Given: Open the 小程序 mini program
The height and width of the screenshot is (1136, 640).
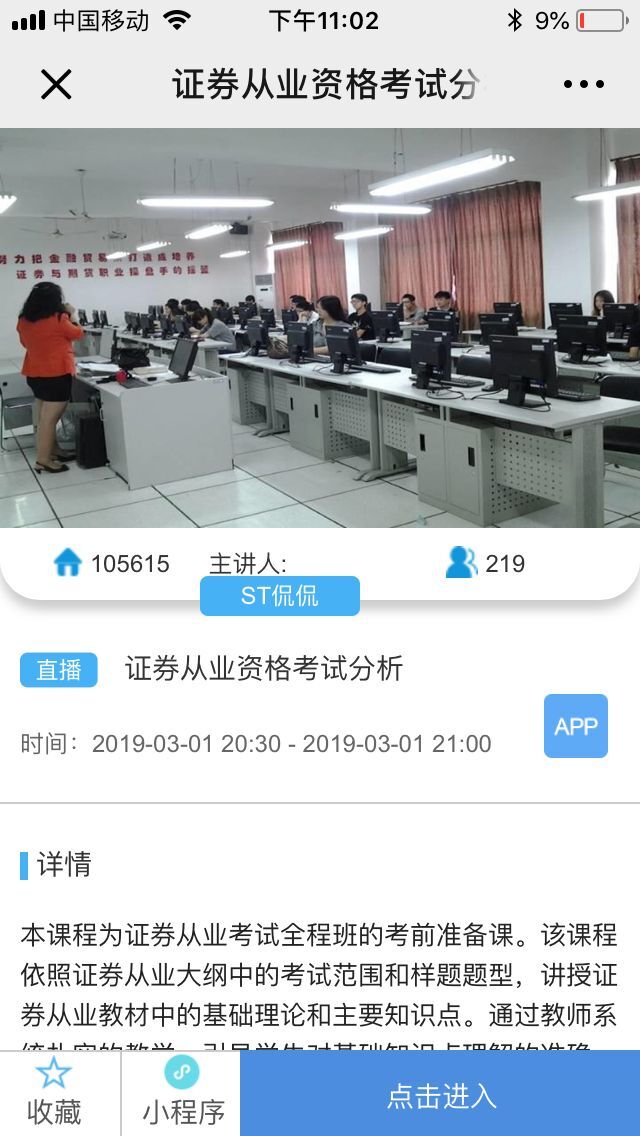Looking at the screenshot, I should pos(182,1092).
